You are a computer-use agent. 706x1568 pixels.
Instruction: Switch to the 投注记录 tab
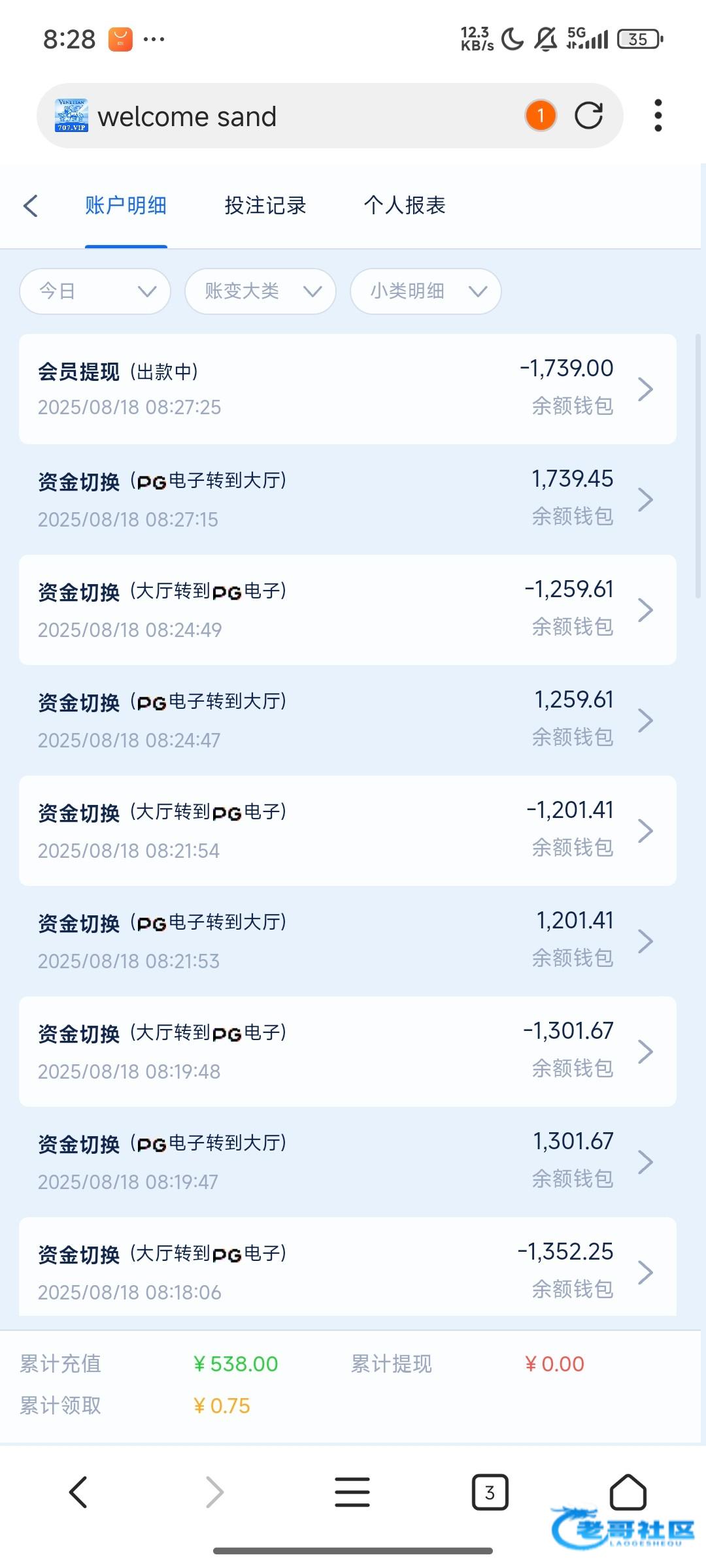point(265,206)
